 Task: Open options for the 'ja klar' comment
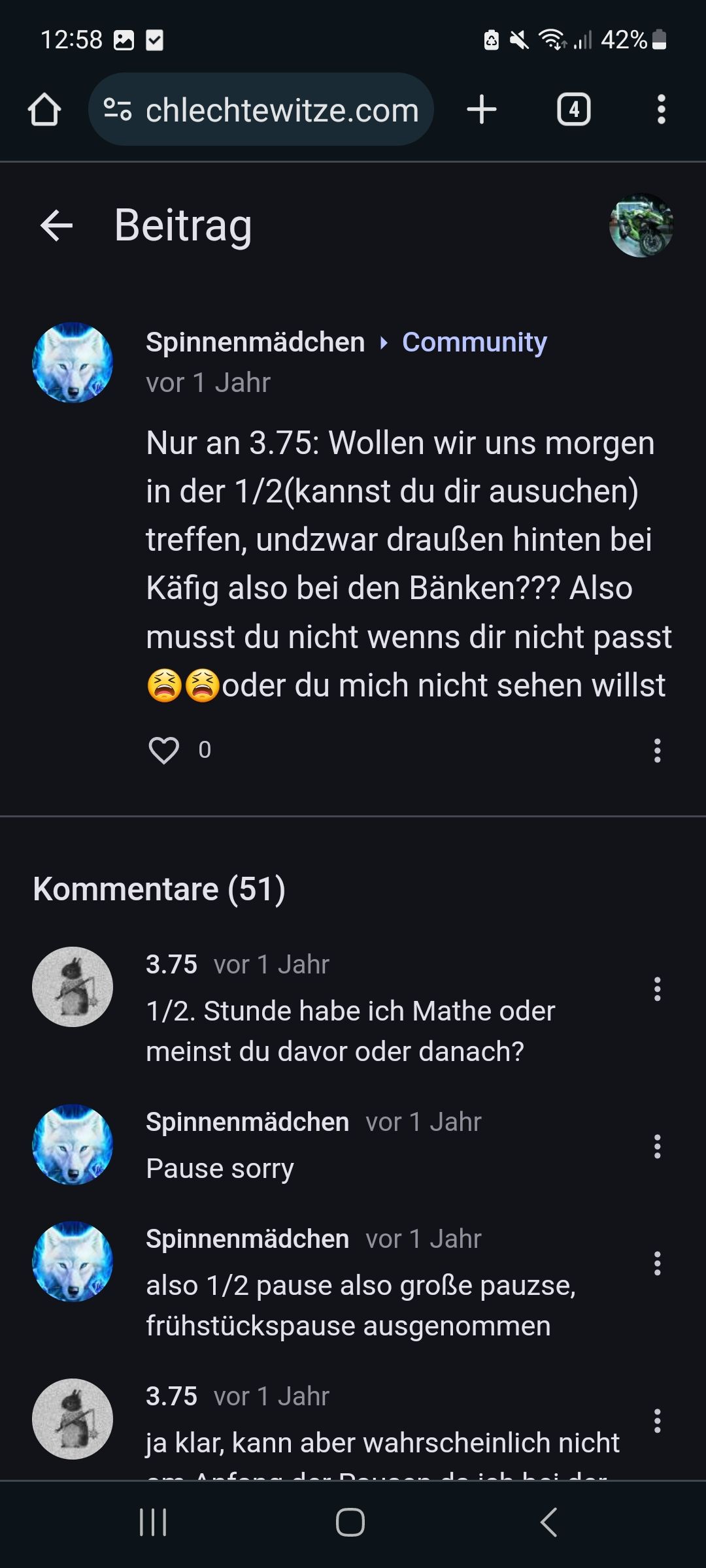657,1421
